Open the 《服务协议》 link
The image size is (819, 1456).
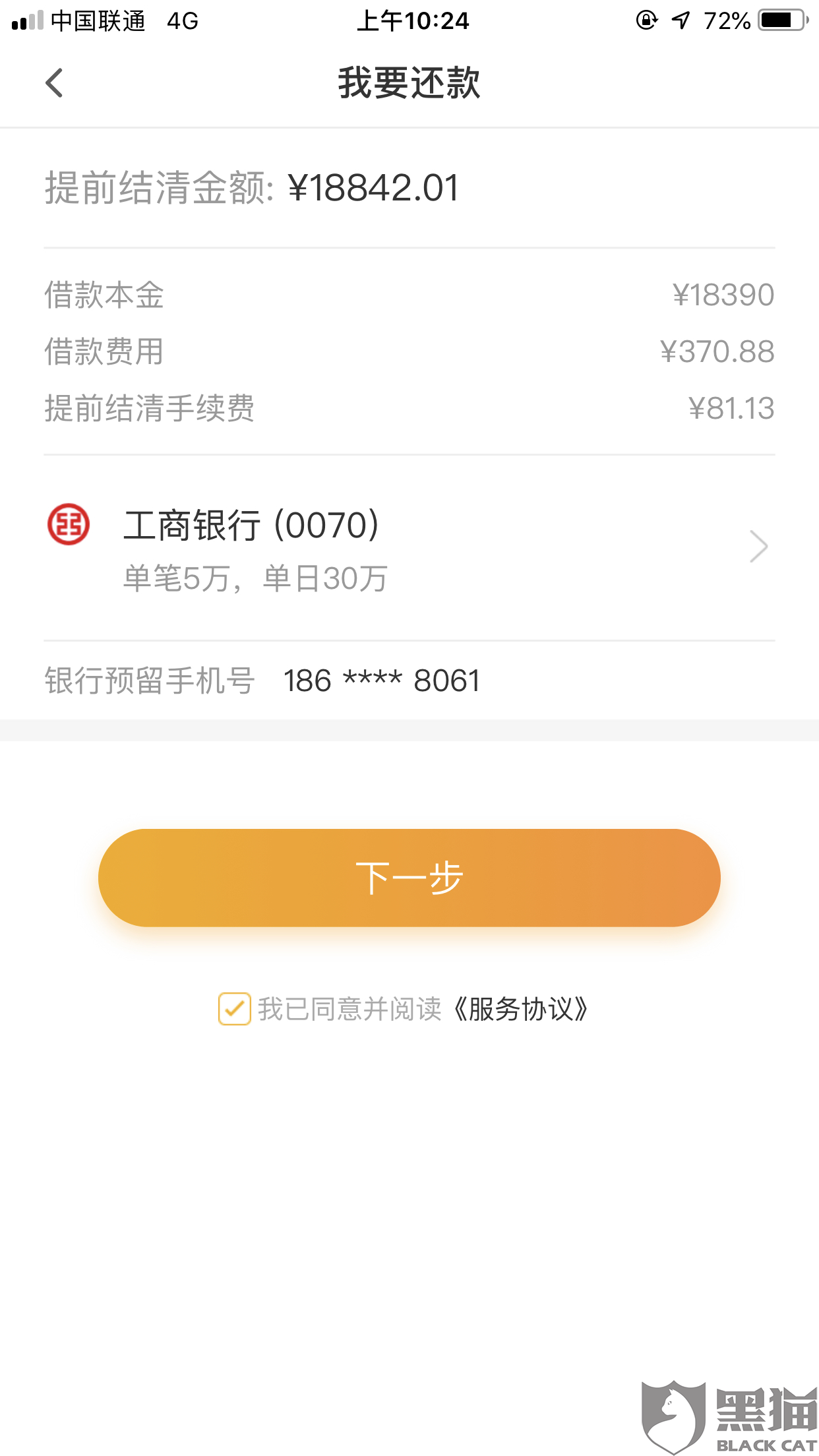pos(520,1009)
